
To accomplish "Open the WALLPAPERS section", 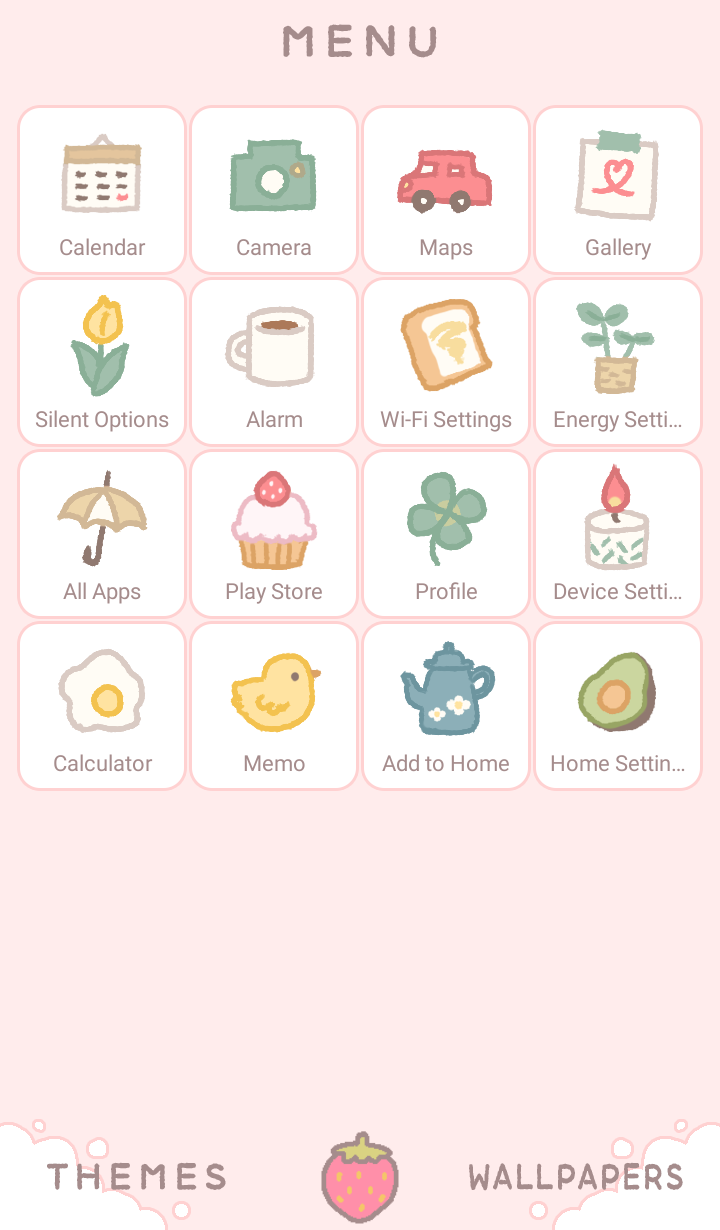I will [x=576, y=1178].
